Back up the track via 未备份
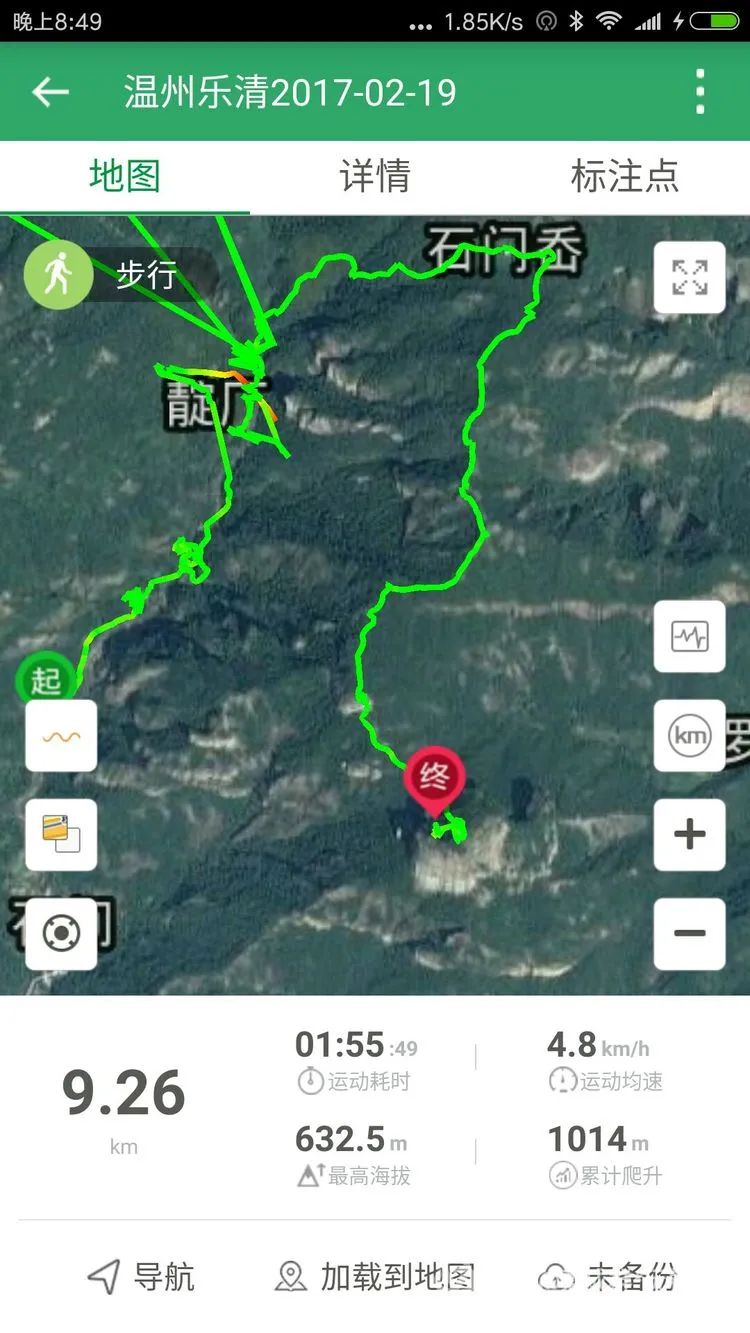The image size is (750, 1333). [x=610, y=1276]
